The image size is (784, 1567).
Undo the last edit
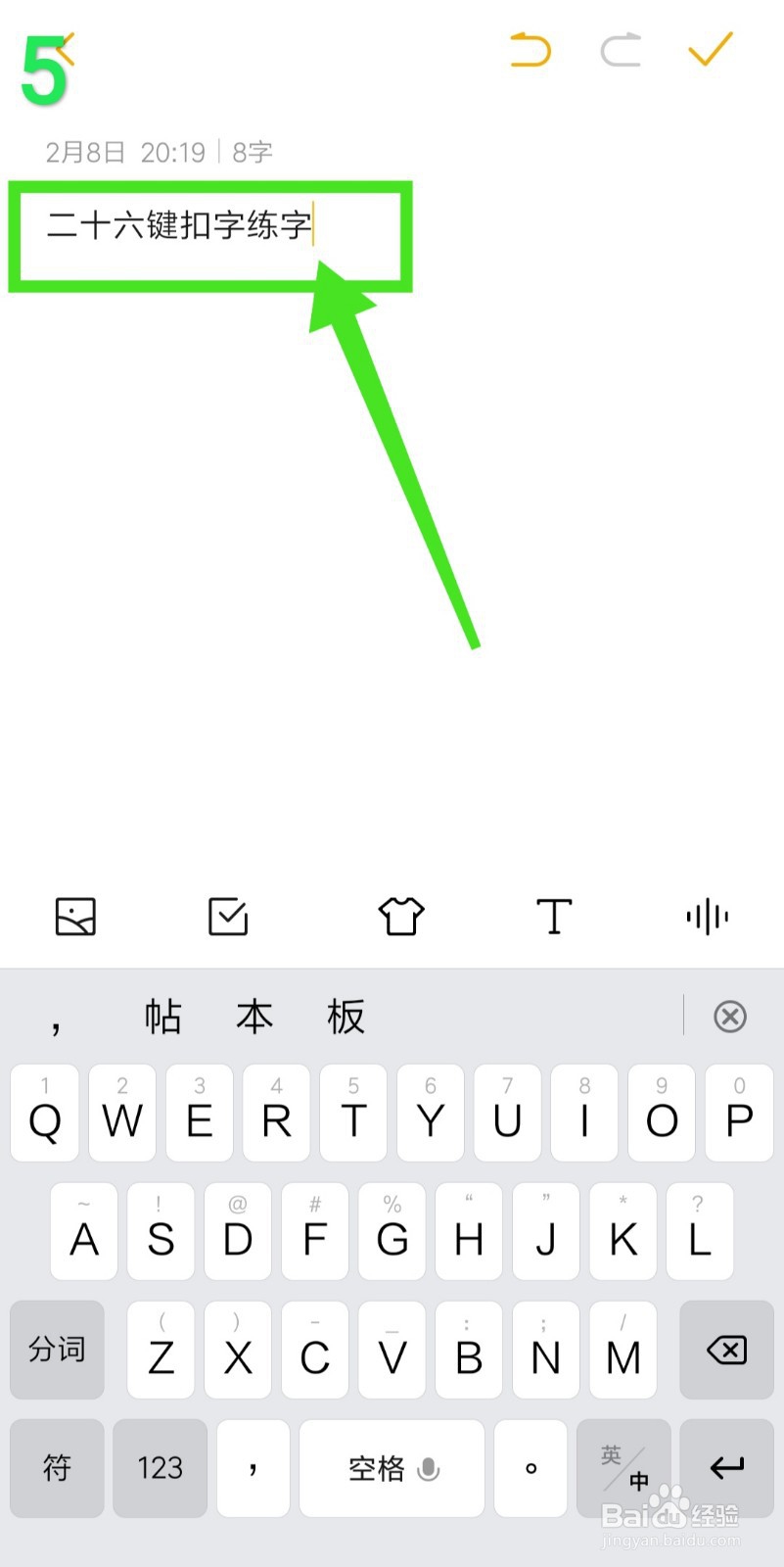pyautogui.click(x=530, y=51)
